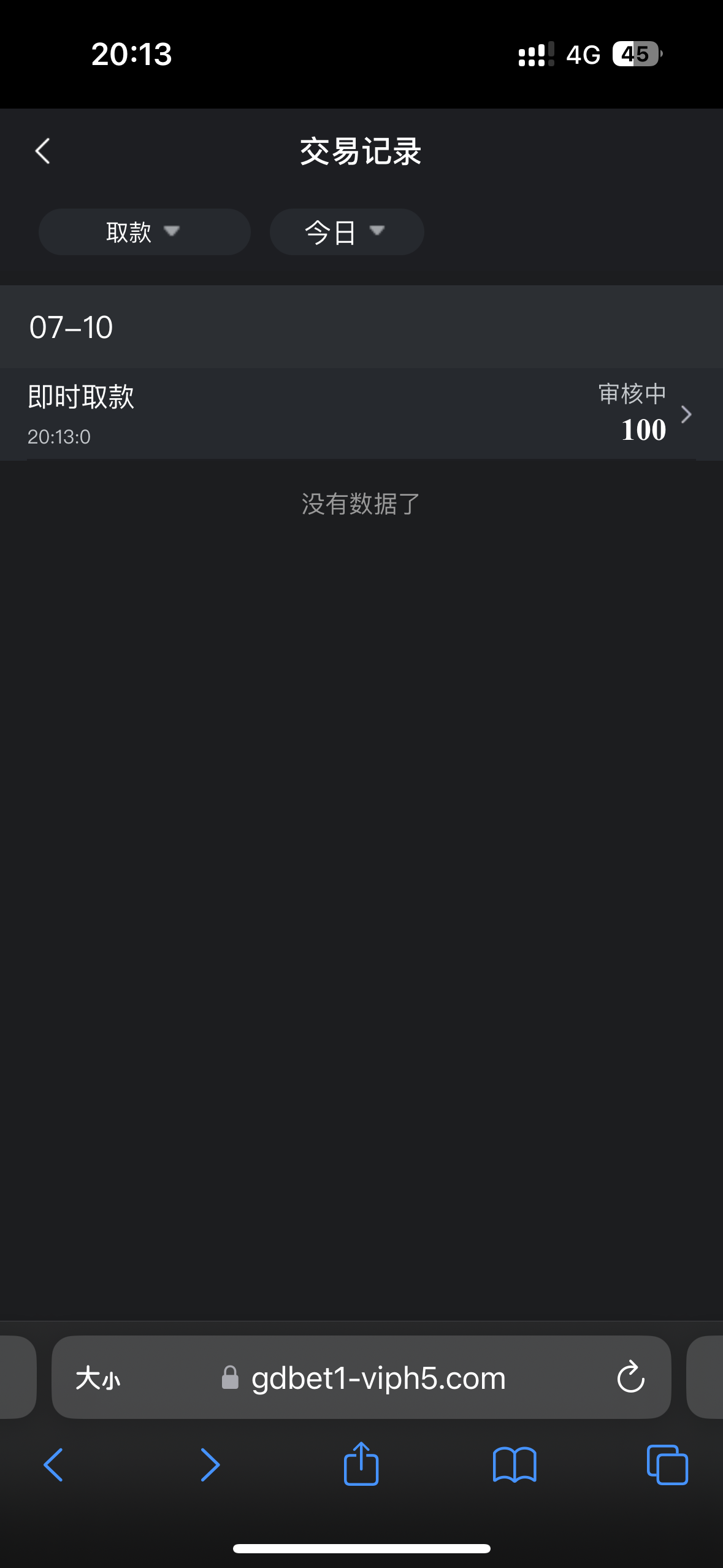Navigate back in browser history
This screenshot has height=1568, width=723.
53,1465
